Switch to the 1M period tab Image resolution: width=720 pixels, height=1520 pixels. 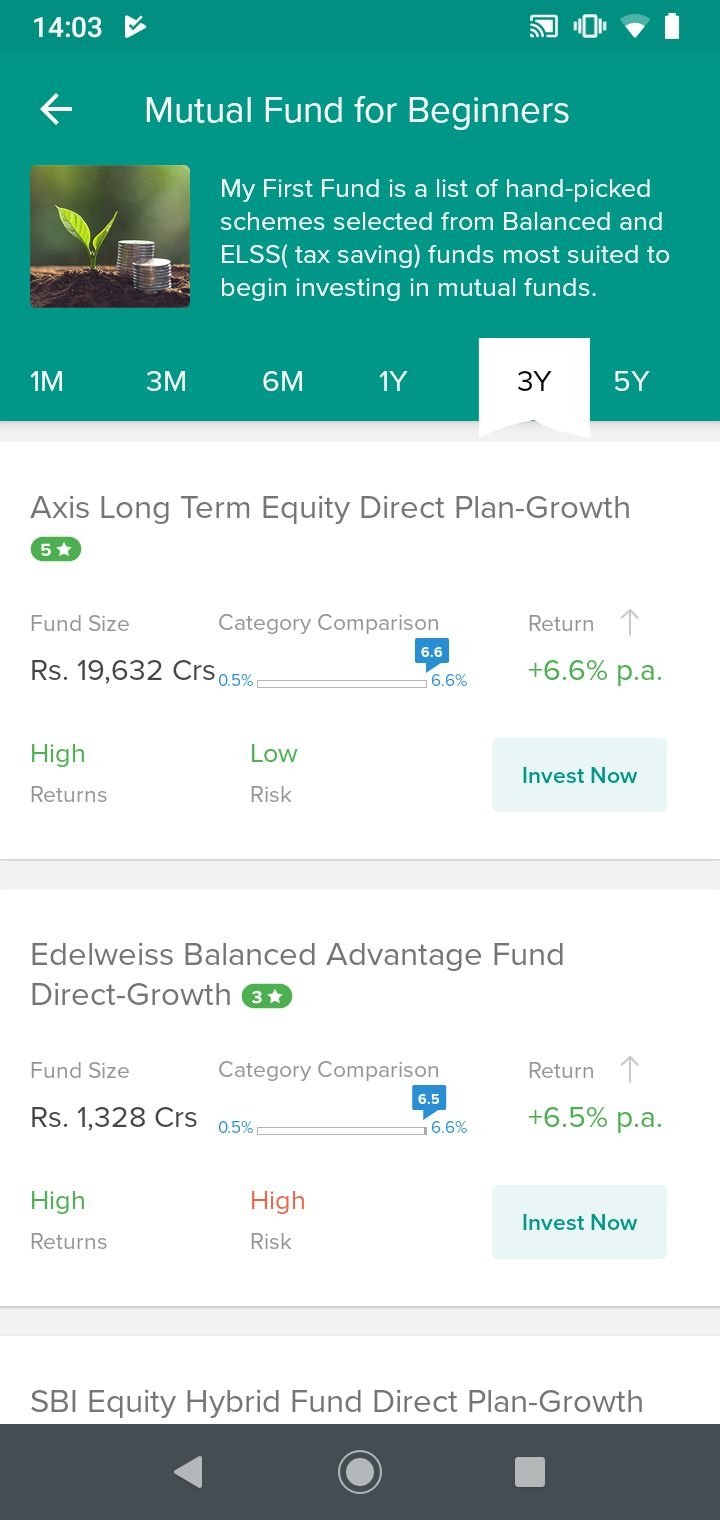point(46,381)
